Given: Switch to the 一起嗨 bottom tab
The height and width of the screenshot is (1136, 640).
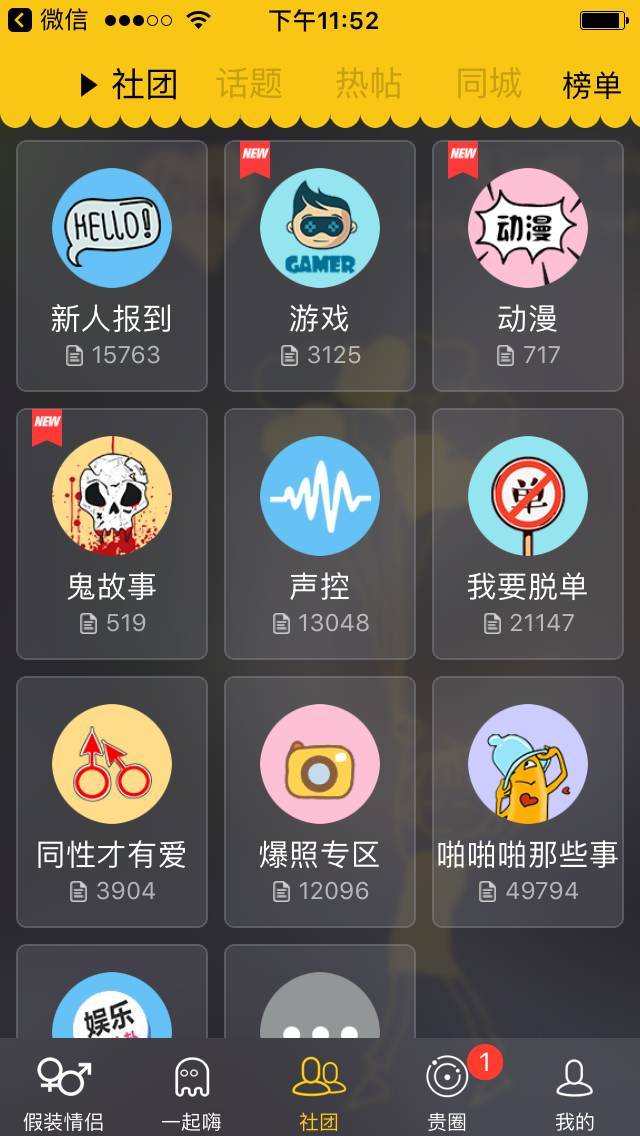Looking at the screenshot, I should (192, 1092).
